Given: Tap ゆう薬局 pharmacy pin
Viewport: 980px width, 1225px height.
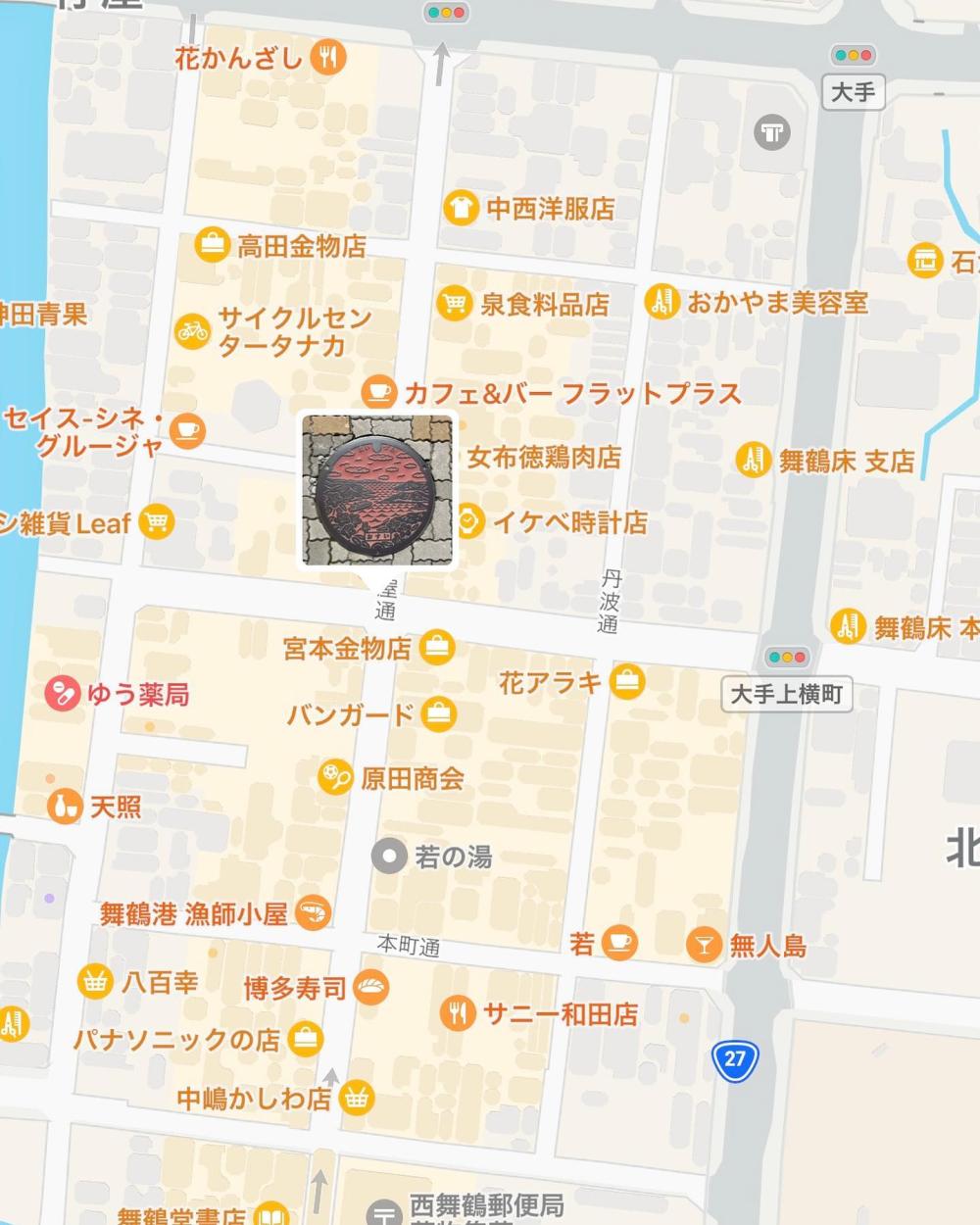Looking at the screenshot, I should (62, 695).
